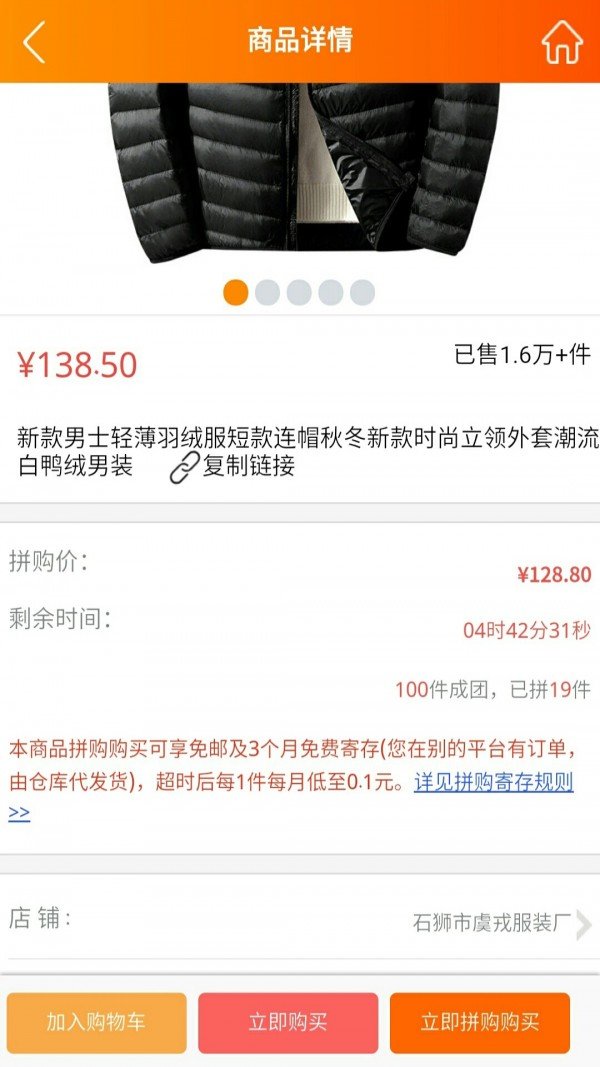The image size is (600, 1067).
Task: Add the item via 加入购物车
Action: pyautogui.click(x=97, y=1022)
